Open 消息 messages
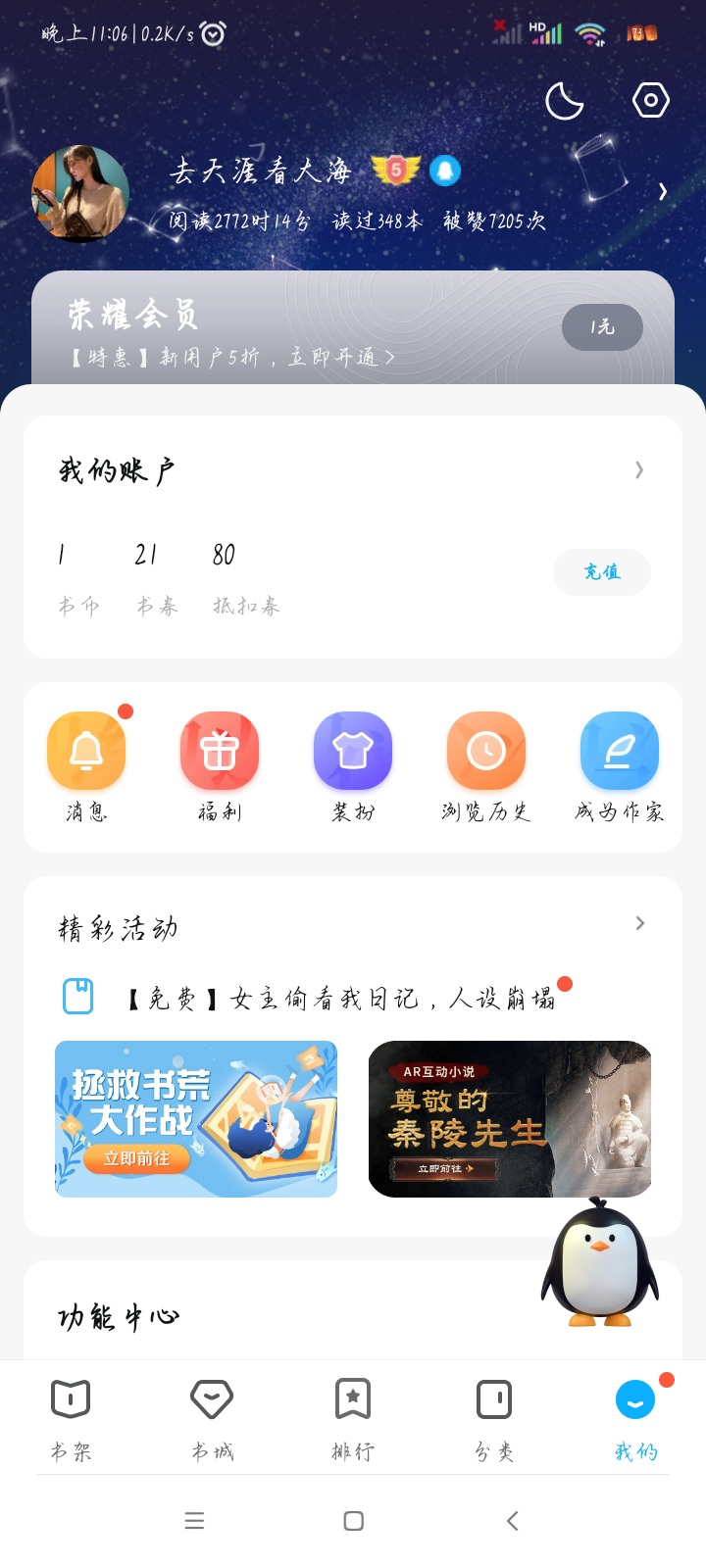 point(86,766)
